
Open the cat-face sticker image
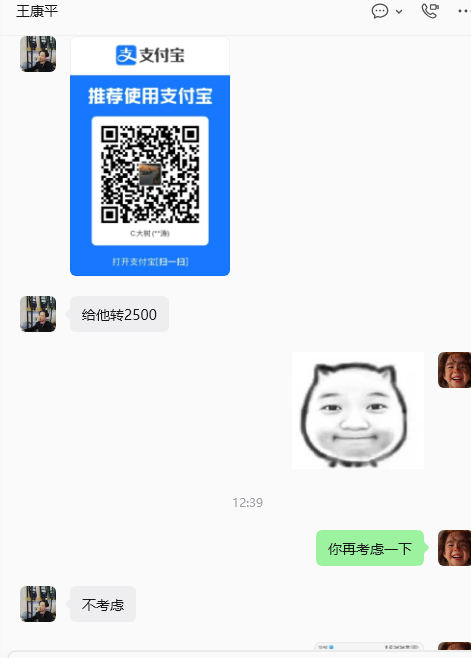pyautogui.click(x=358, y=410)
